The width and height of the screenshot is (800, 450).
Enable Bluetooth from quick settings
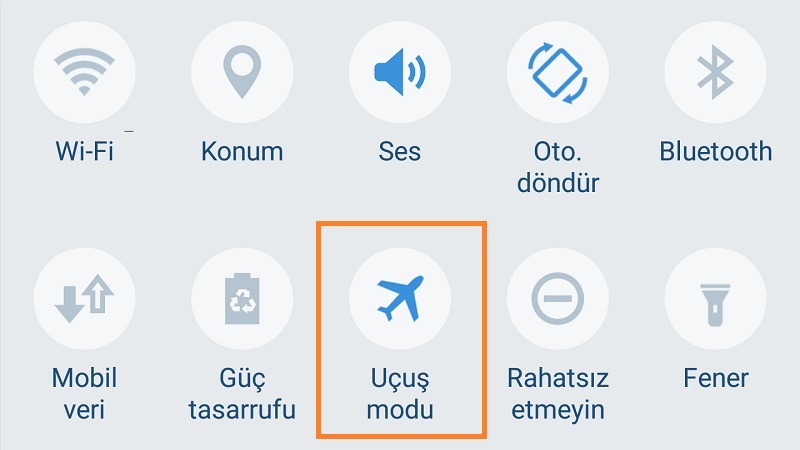click(x=716, y=72)
